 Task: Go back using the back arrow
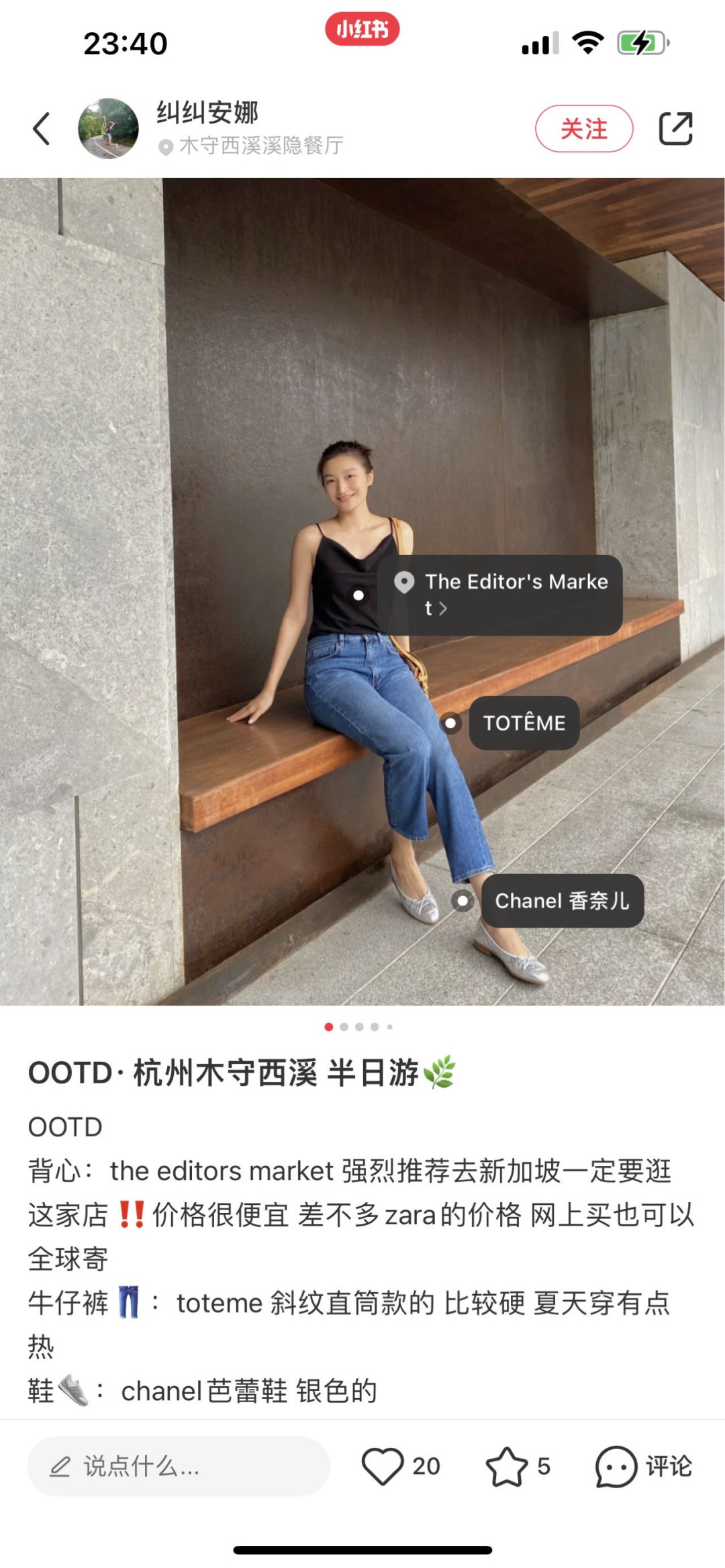pyautogui.click(x=42, y=129)
